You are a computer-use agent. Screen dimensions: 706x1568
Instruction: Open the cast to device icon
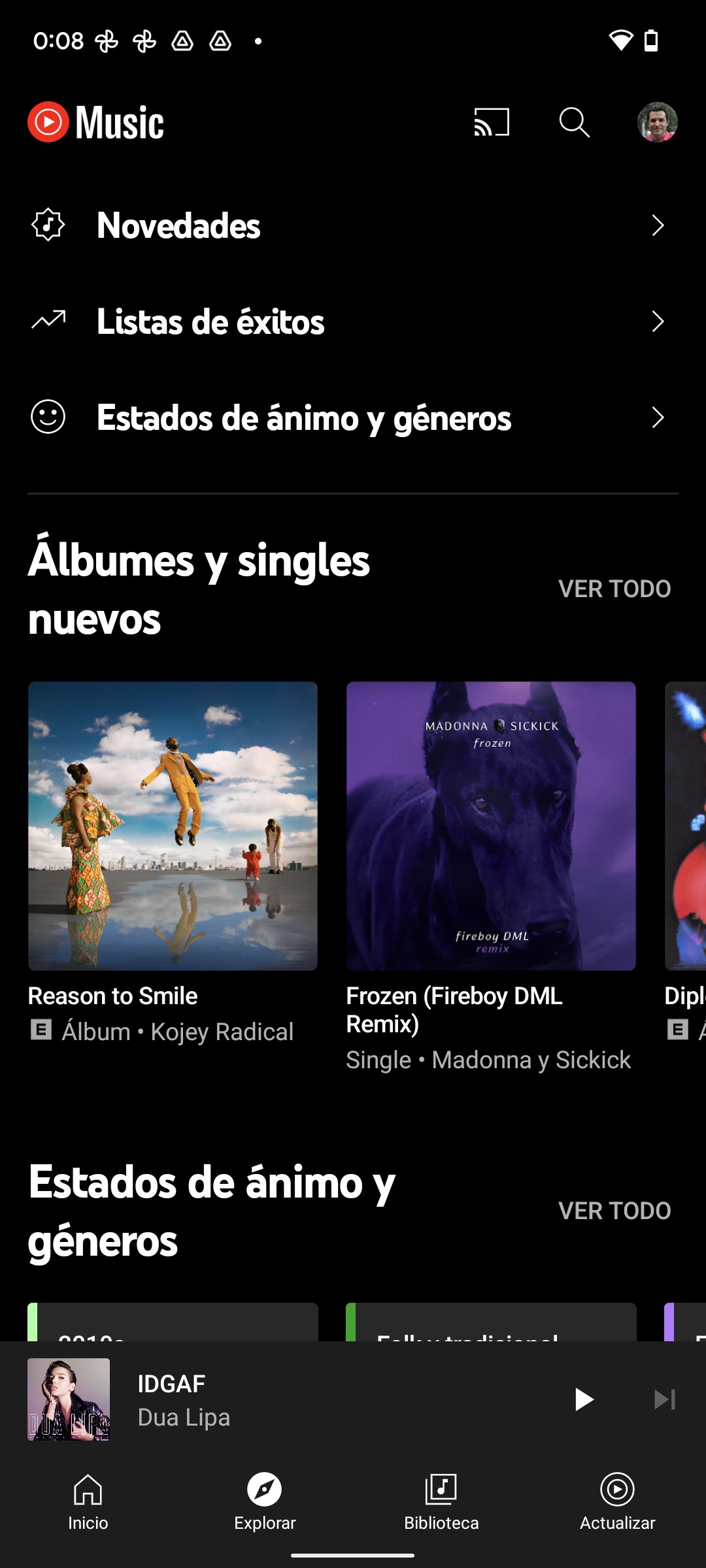[492, 122]
